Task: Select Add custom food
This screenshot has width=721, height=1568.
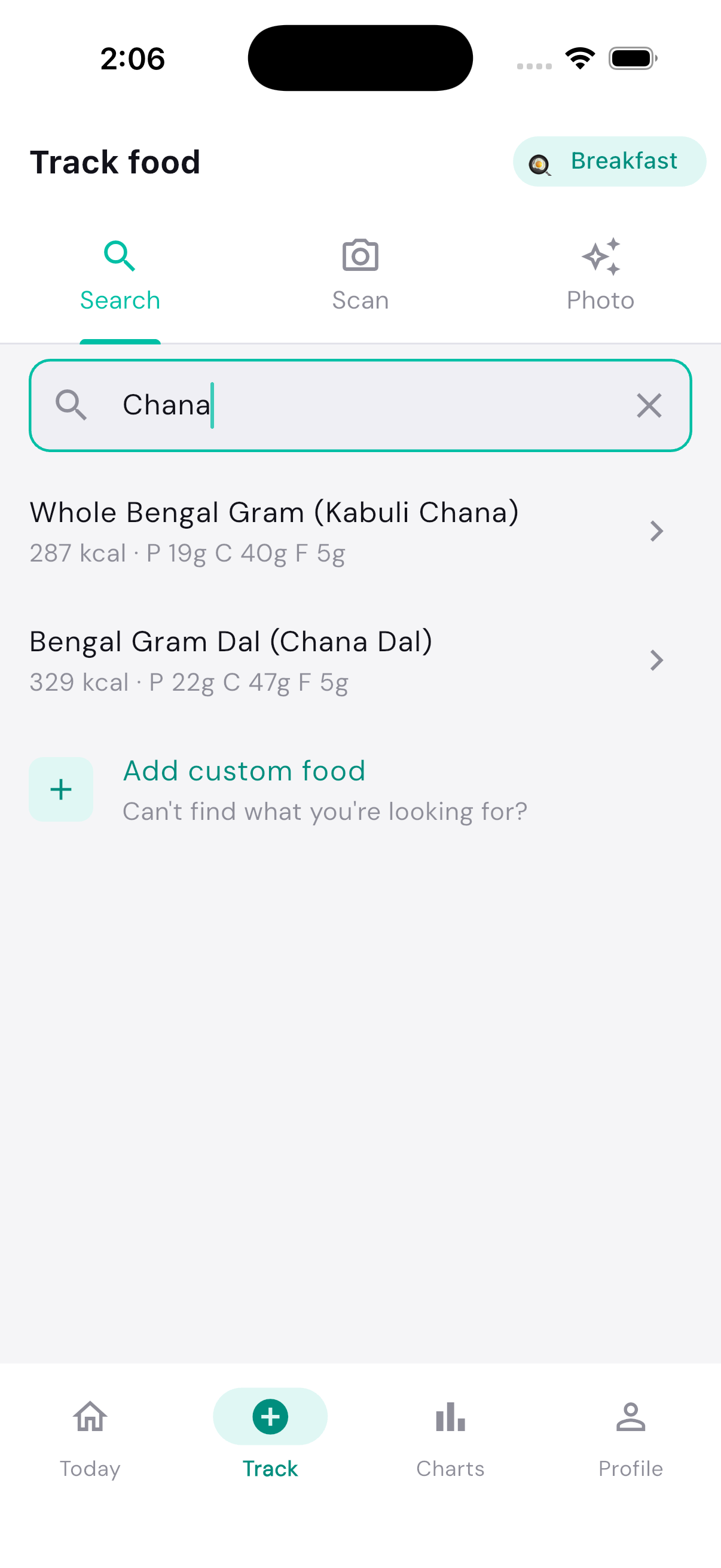Action: 244,770
